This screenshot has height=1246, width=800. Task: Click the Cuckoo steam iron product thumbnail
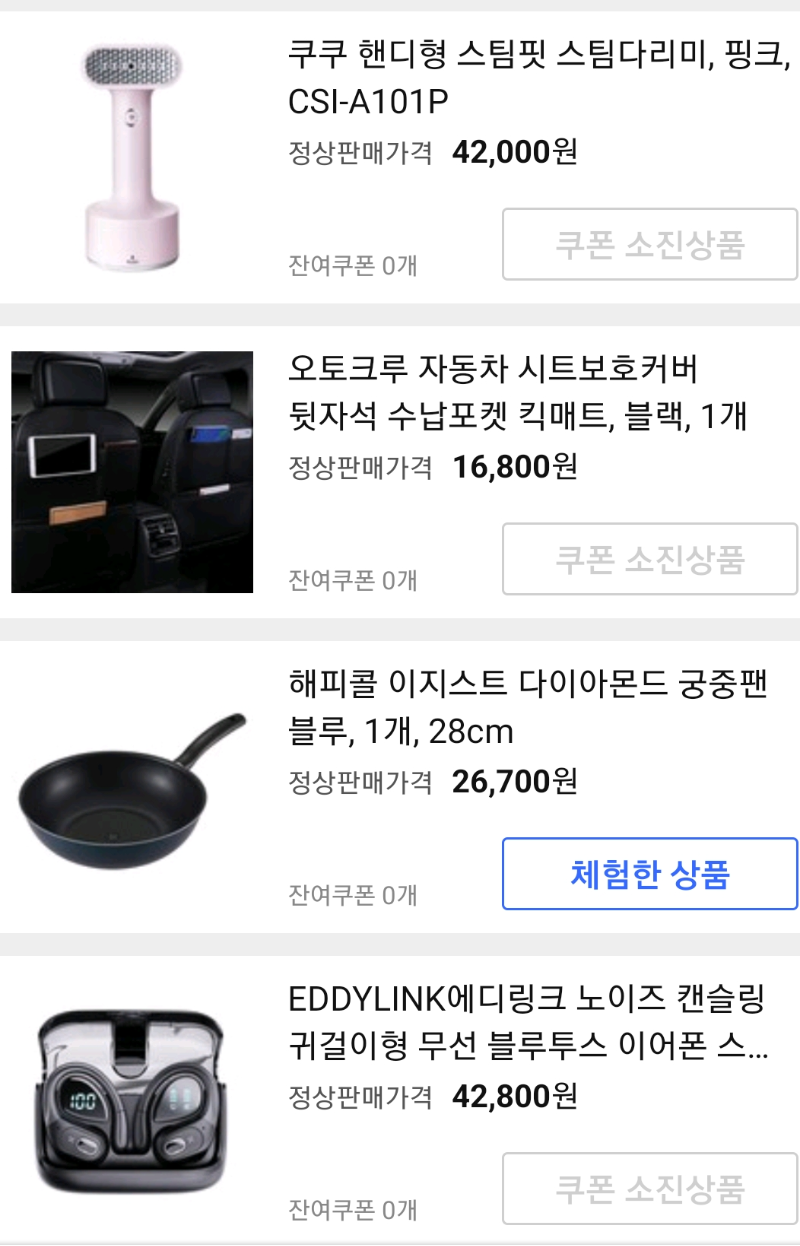click(130, 155)
